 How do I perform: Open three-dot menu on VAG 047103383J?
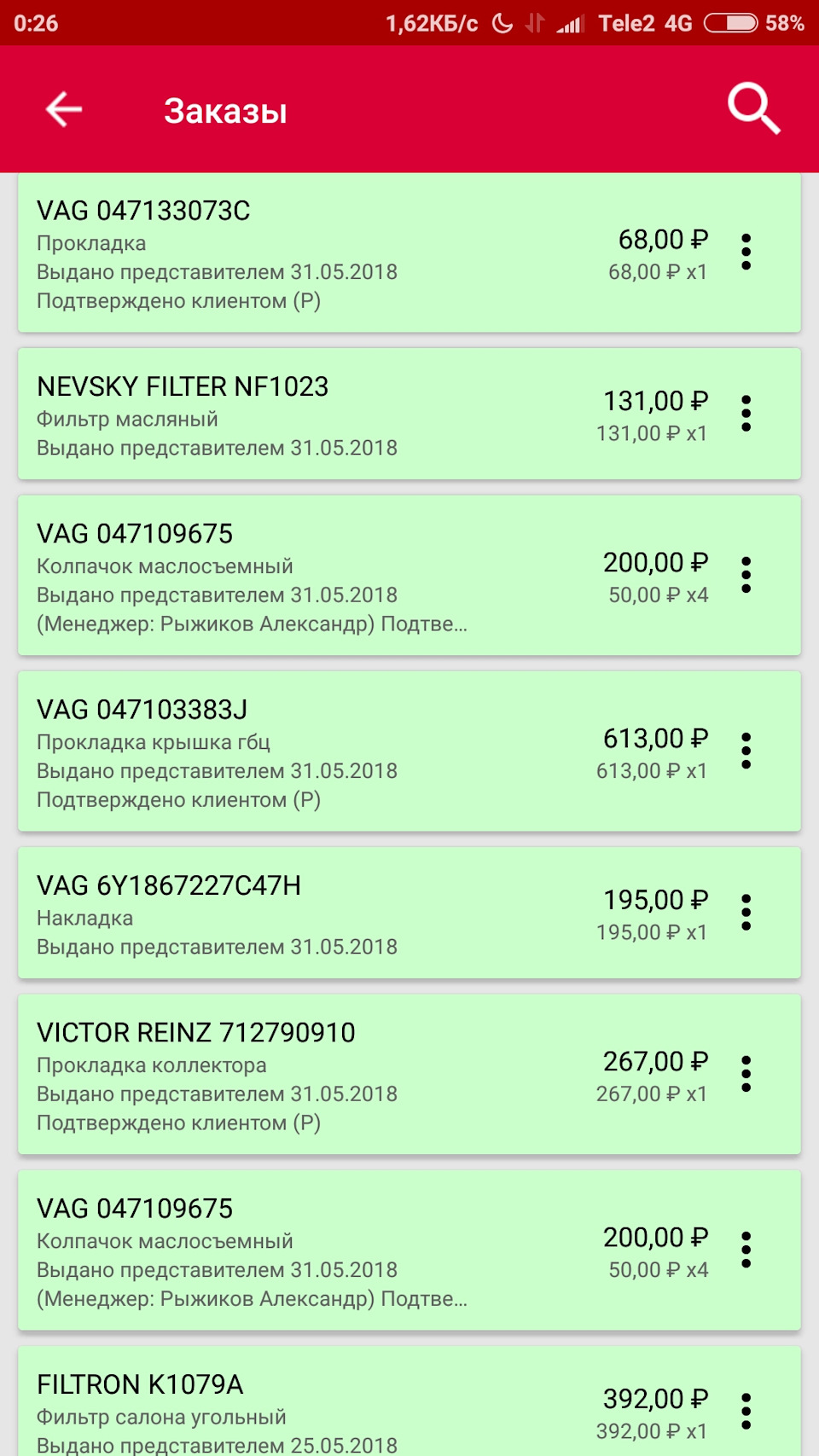tap(747, 751)
